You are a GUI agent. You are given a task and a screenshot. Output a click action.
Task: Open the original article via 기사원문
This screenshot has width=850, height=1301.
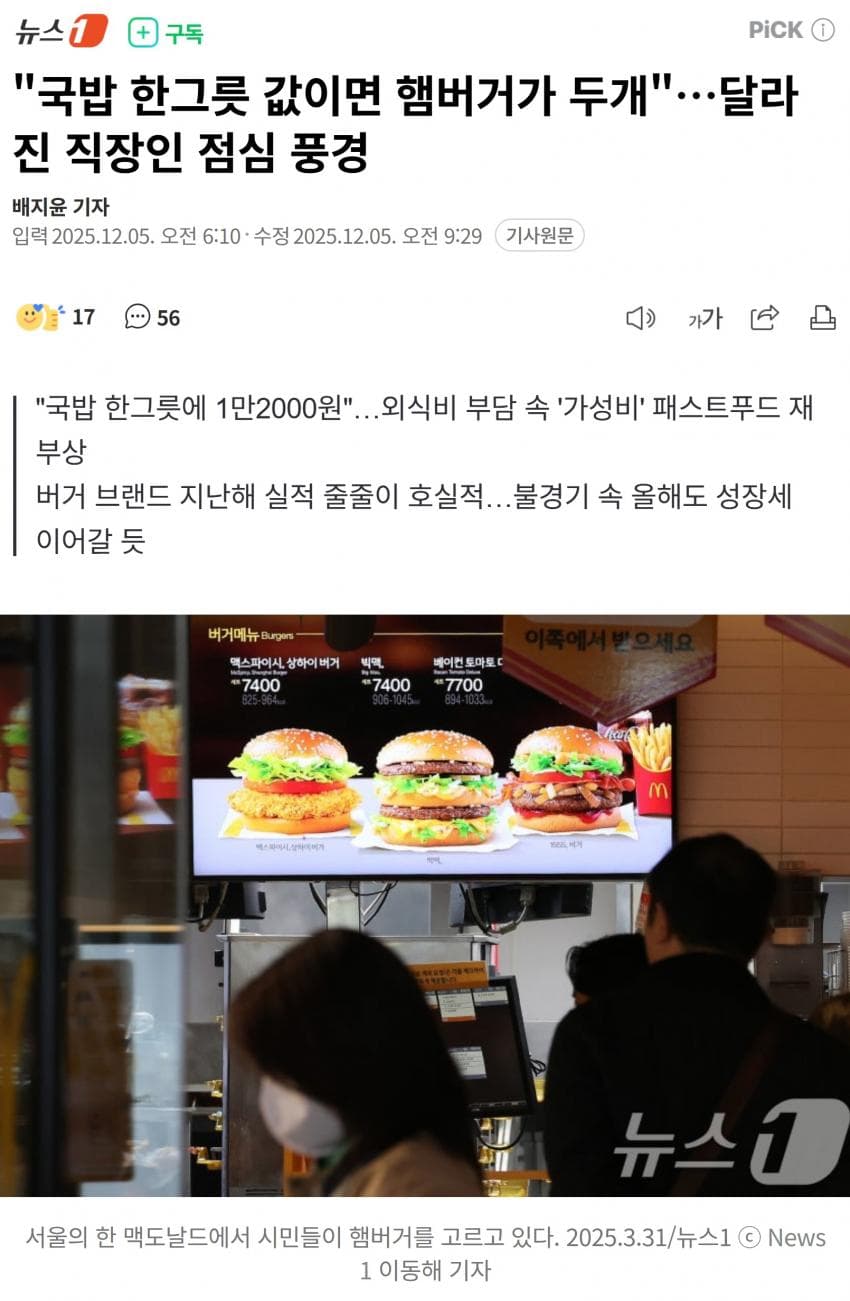coord(539,236)
